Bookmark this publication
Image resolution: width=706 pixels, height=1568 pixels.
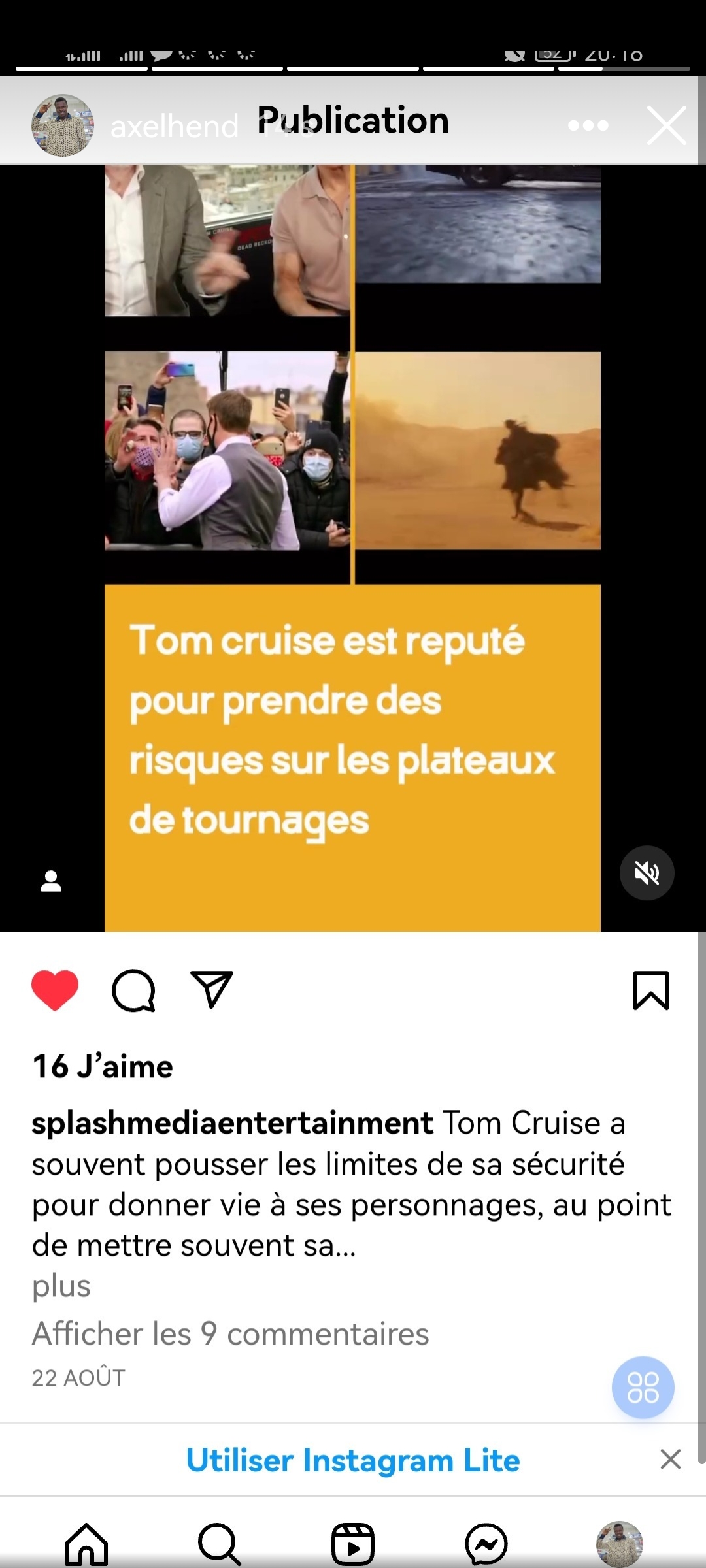pos(650,990)
